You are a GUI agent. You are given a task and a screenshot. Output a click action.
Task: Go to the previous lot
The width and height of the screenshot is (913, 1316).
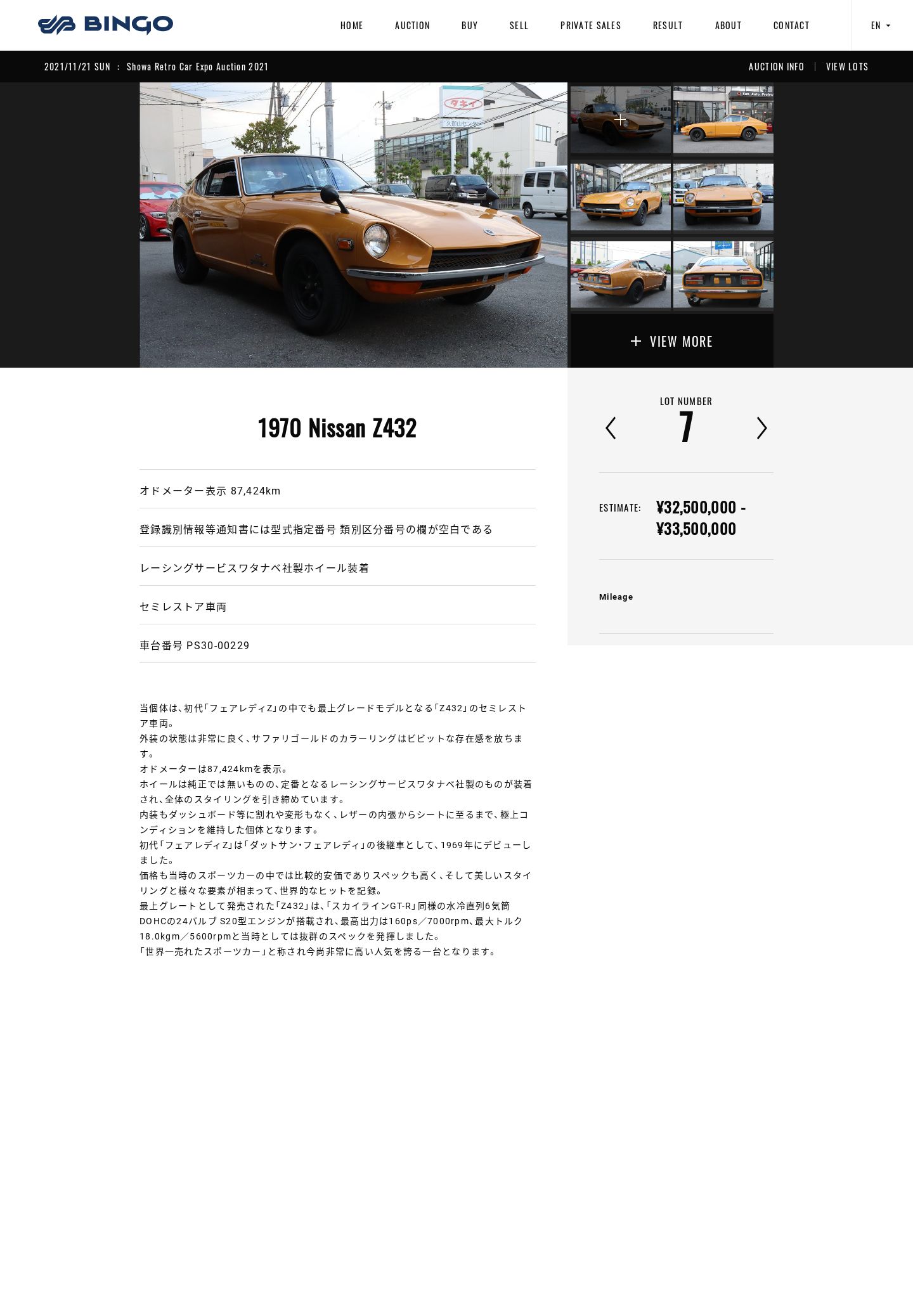click(611, 428)
